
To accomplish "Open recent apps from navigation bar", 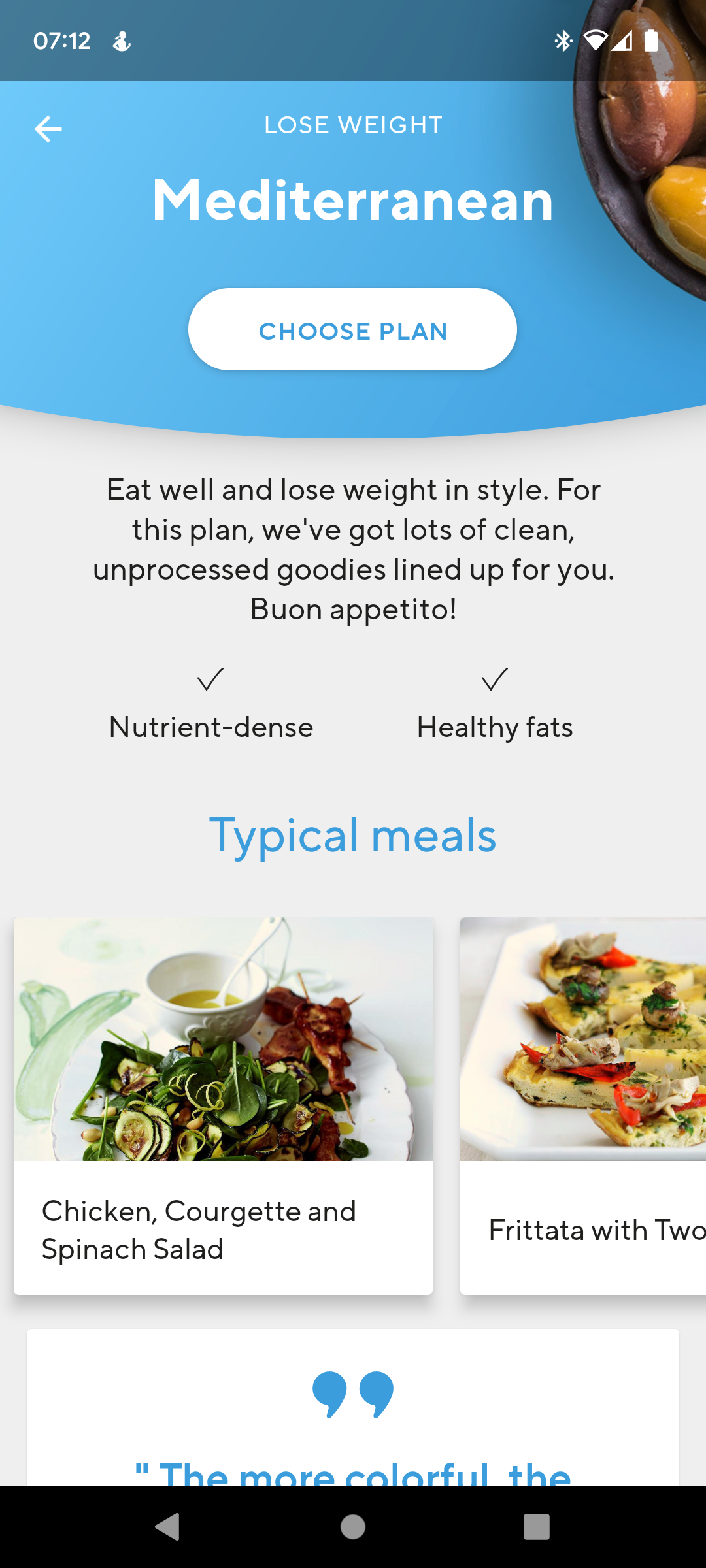I will click(x=536, y=1527).
